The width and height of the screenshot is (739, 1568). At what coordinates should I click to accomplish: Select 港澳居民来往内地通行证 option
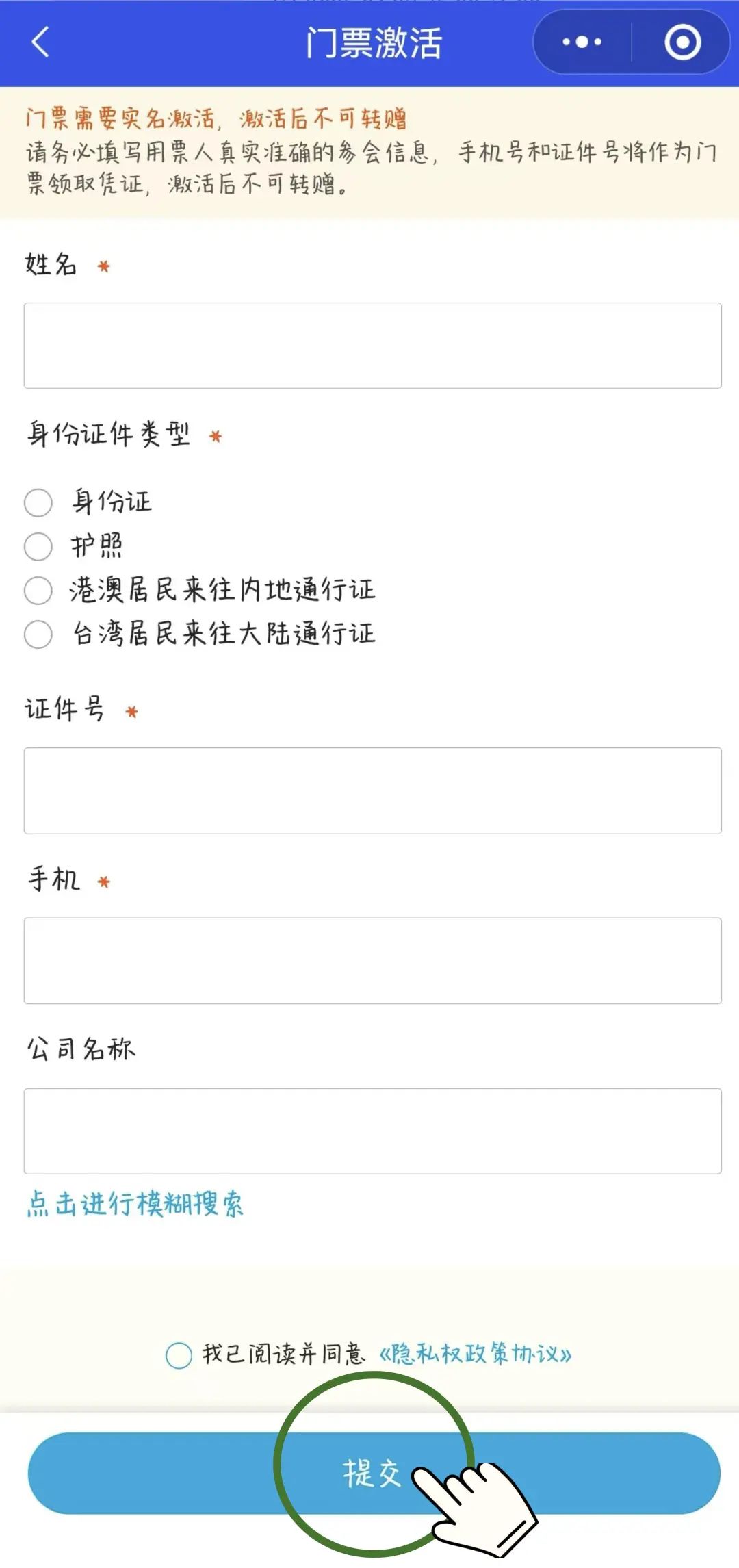(38, 590)
